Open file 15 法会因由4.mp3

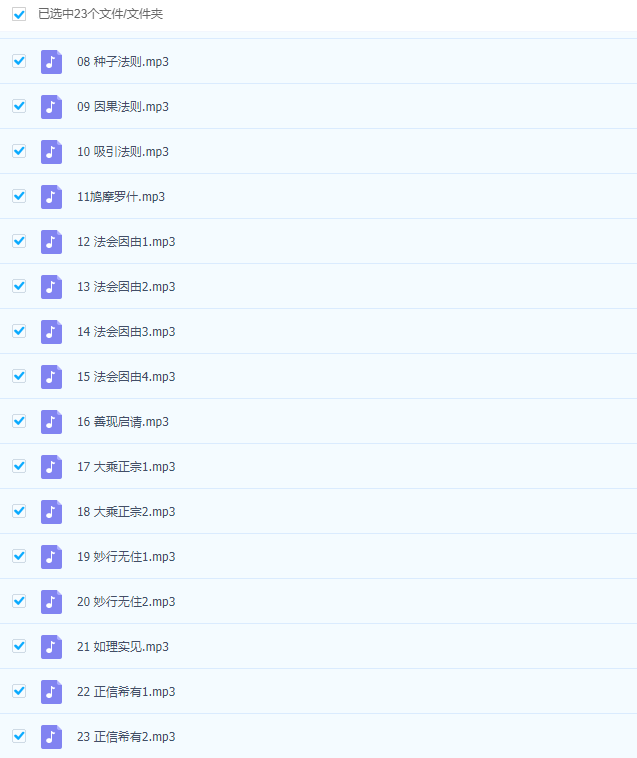(125, 377)
